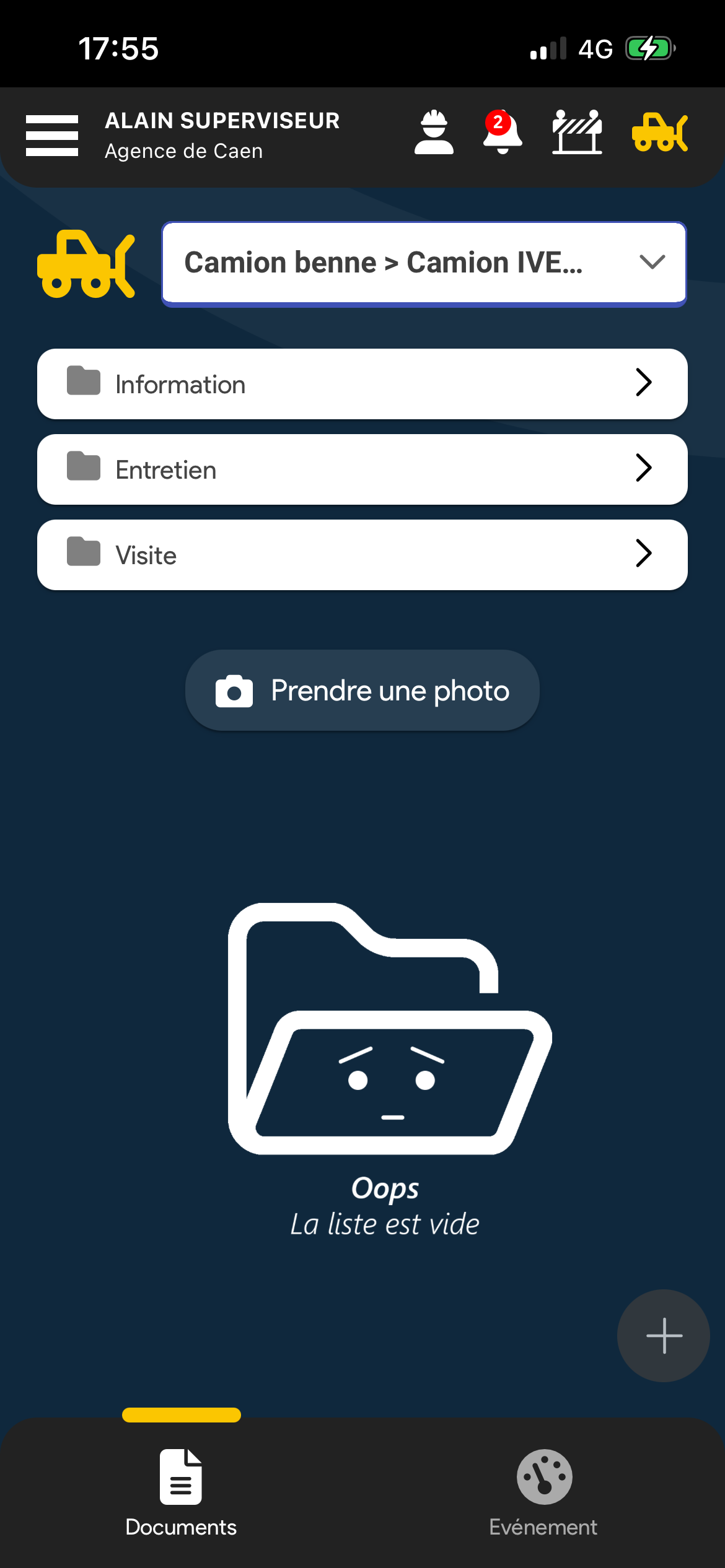Switch to the Documents tab
725x1568 pixels.
[x=181, y=1492]
